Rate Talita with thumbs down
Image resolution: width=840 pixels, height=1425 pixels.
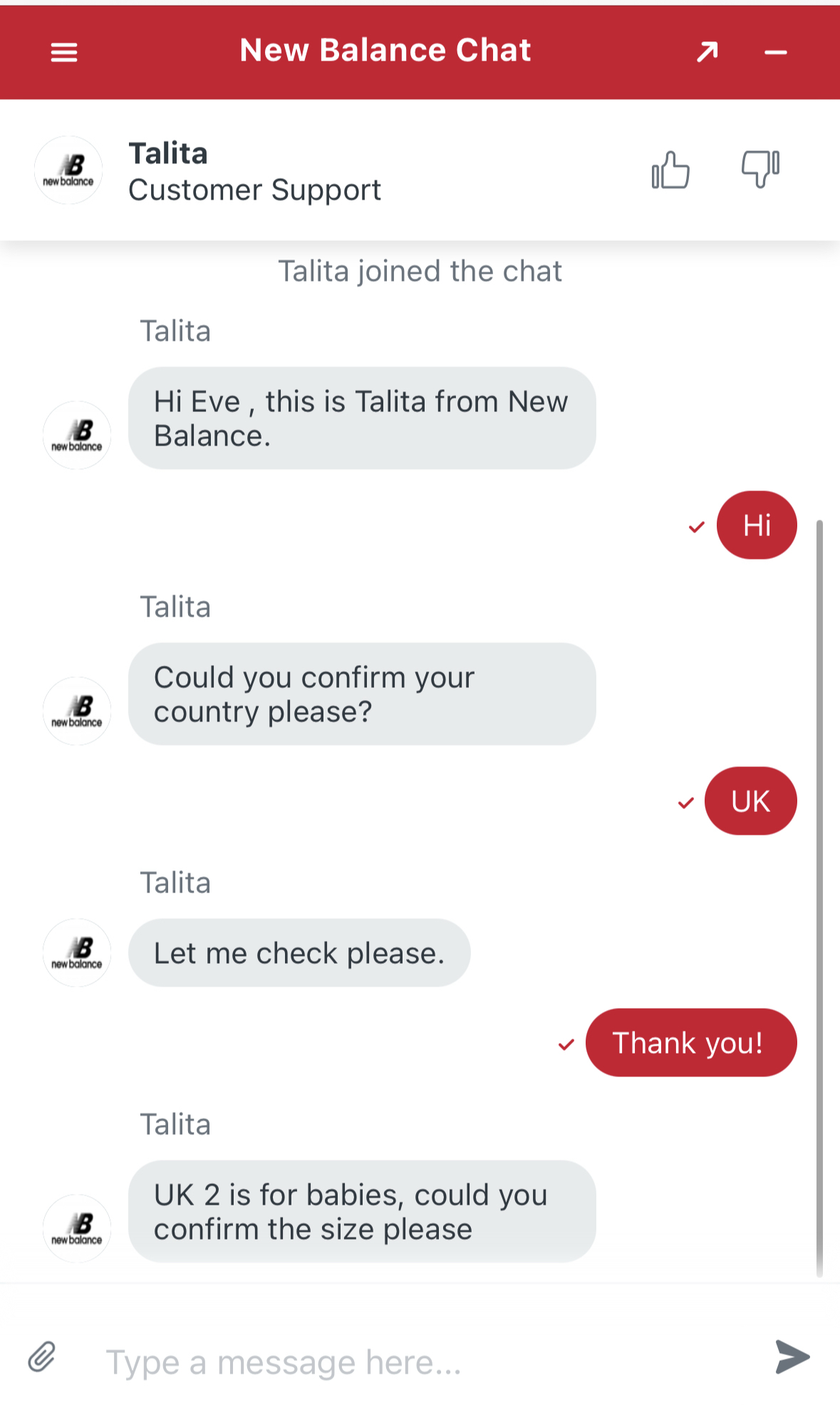(x=760, y=170)
